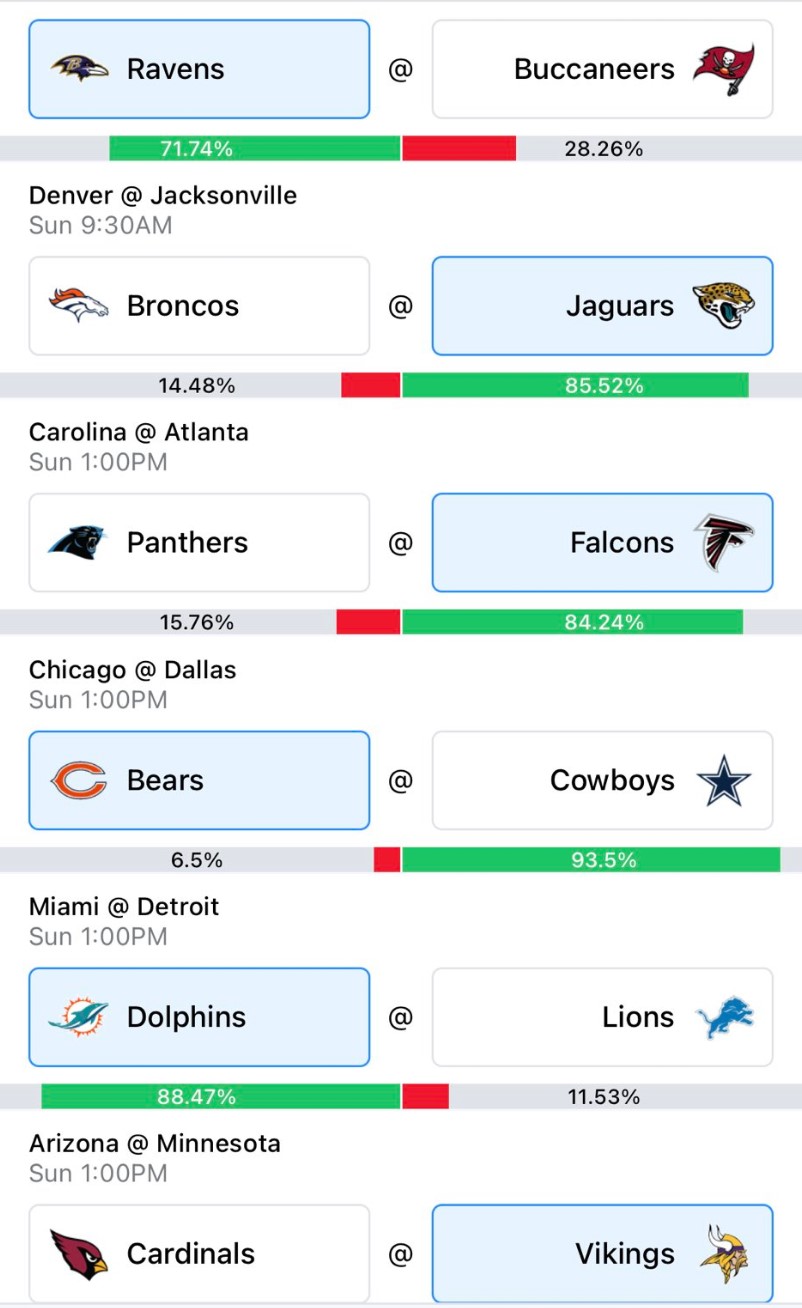This screenshot has height=1308, width=802.
Task: Pick the Lions over Miami
Action: click(602, 1017)
